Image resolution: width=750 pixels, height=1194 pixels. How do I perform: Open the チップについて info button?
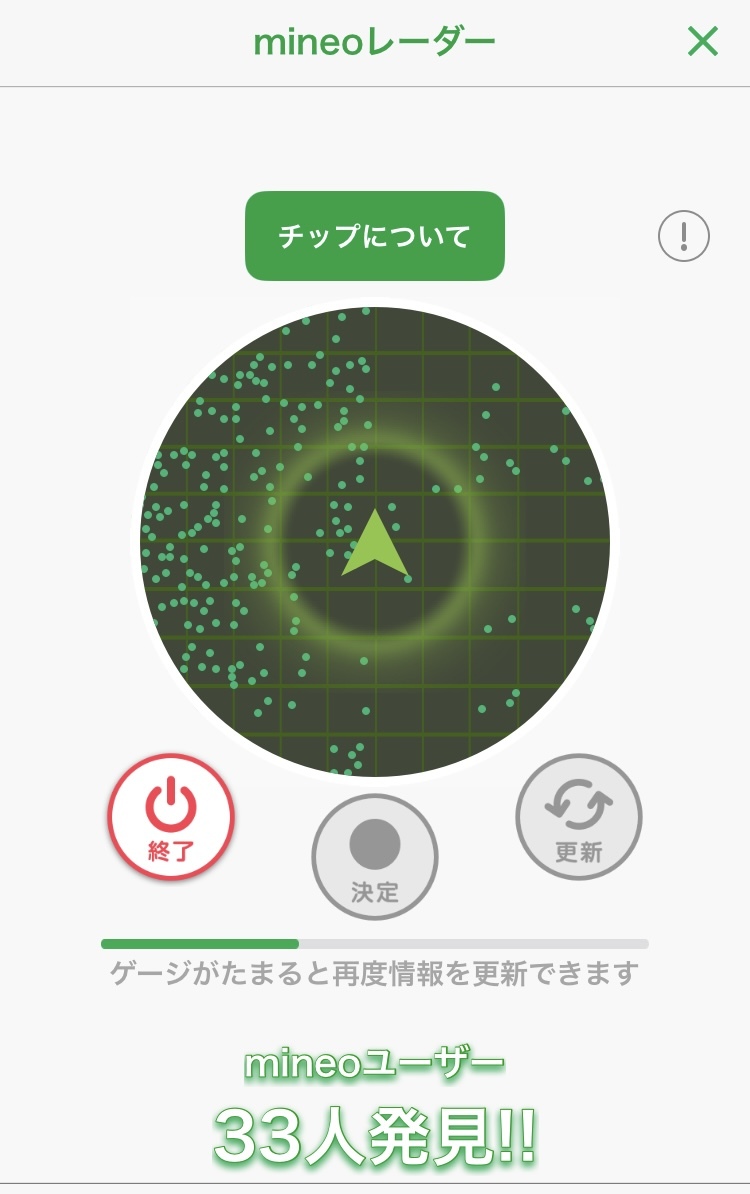[375, 236]
